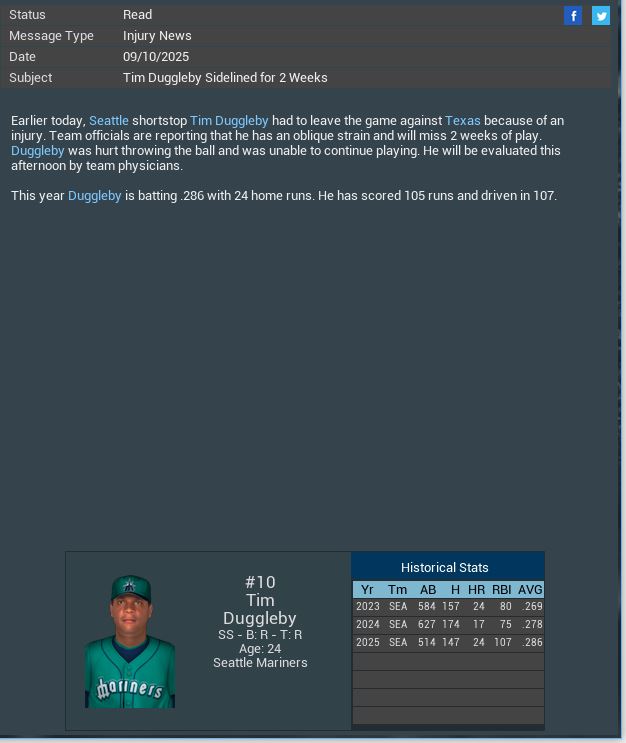Tap Duggleby link in 'This year' sentence

pyautogui.click(x=94, y=196)
